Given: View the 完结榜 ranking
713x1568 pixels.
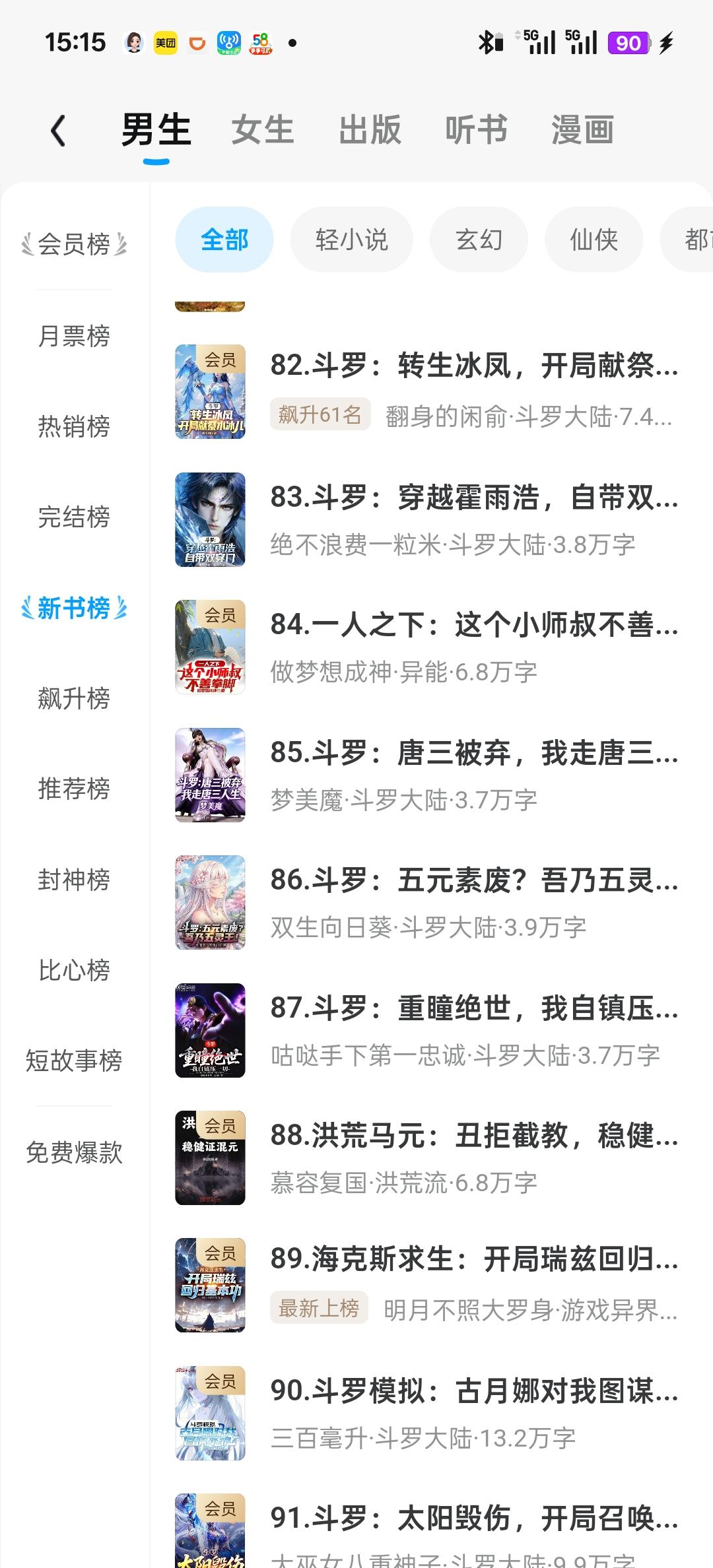Looking at the screenshot, I should 74,517.
